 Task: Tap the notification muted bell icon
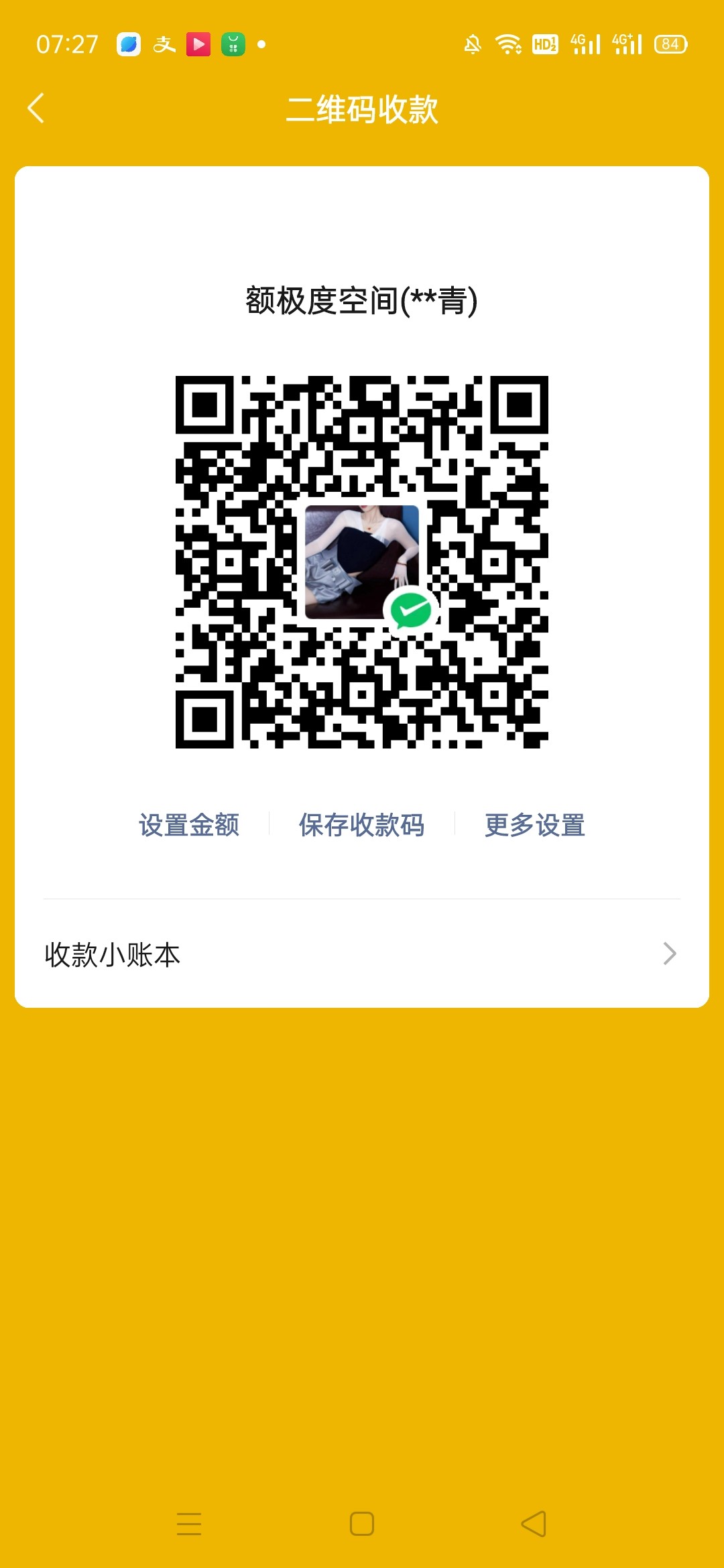[473, 44]
